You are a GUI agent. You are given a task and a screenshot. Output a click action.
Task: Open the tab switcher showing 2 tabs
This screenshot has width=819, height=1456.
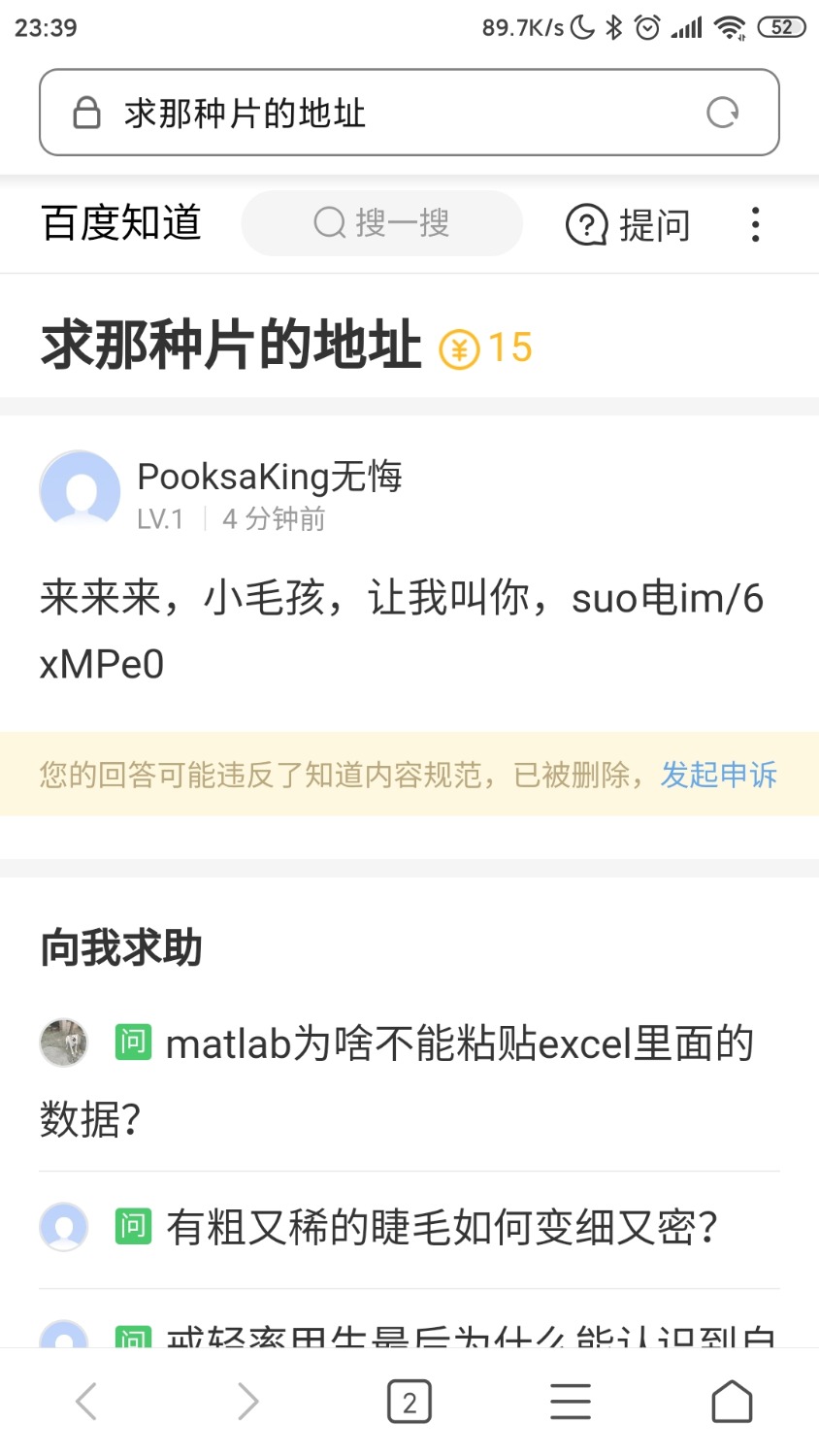tap(409, 1401)
